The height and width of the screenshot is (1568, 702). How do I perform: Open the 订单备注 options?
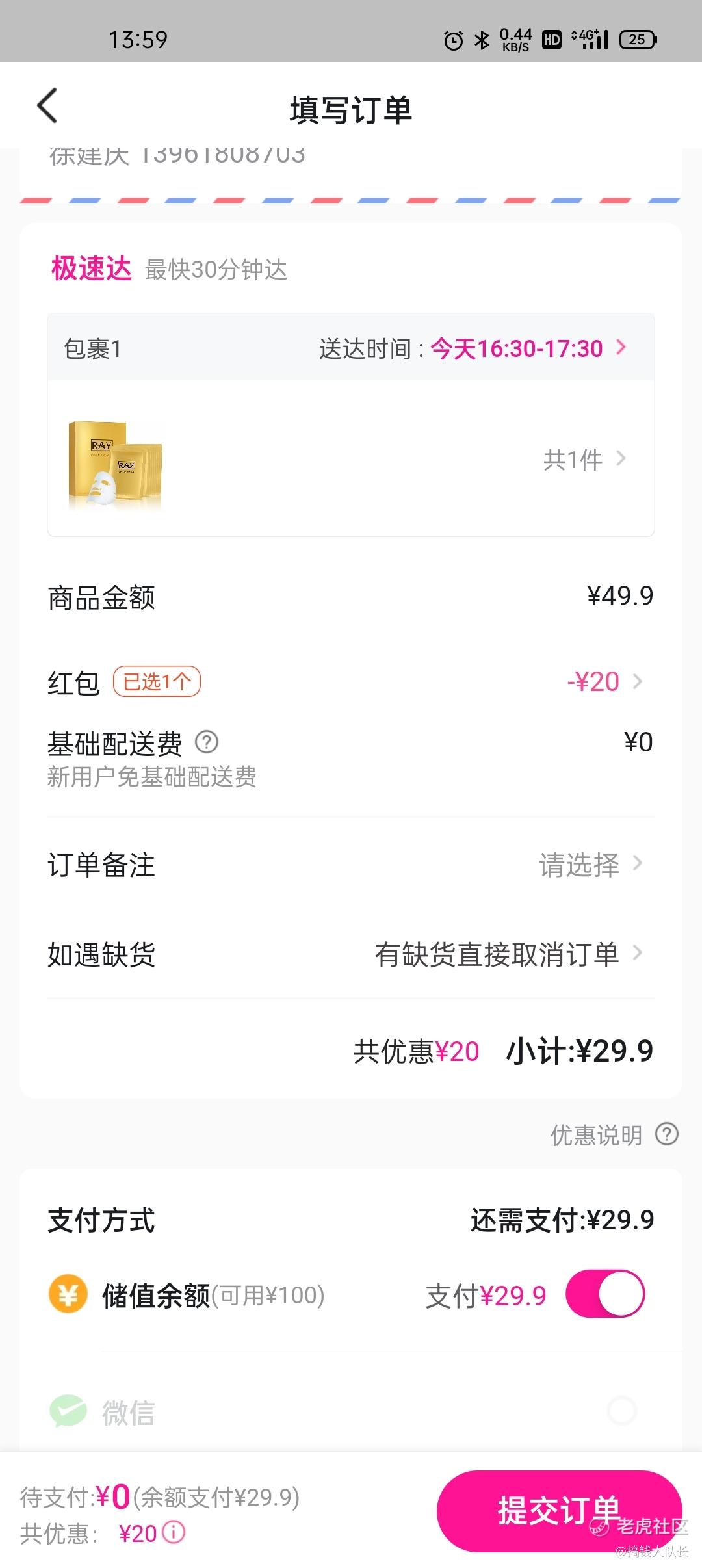pos(351,865)
